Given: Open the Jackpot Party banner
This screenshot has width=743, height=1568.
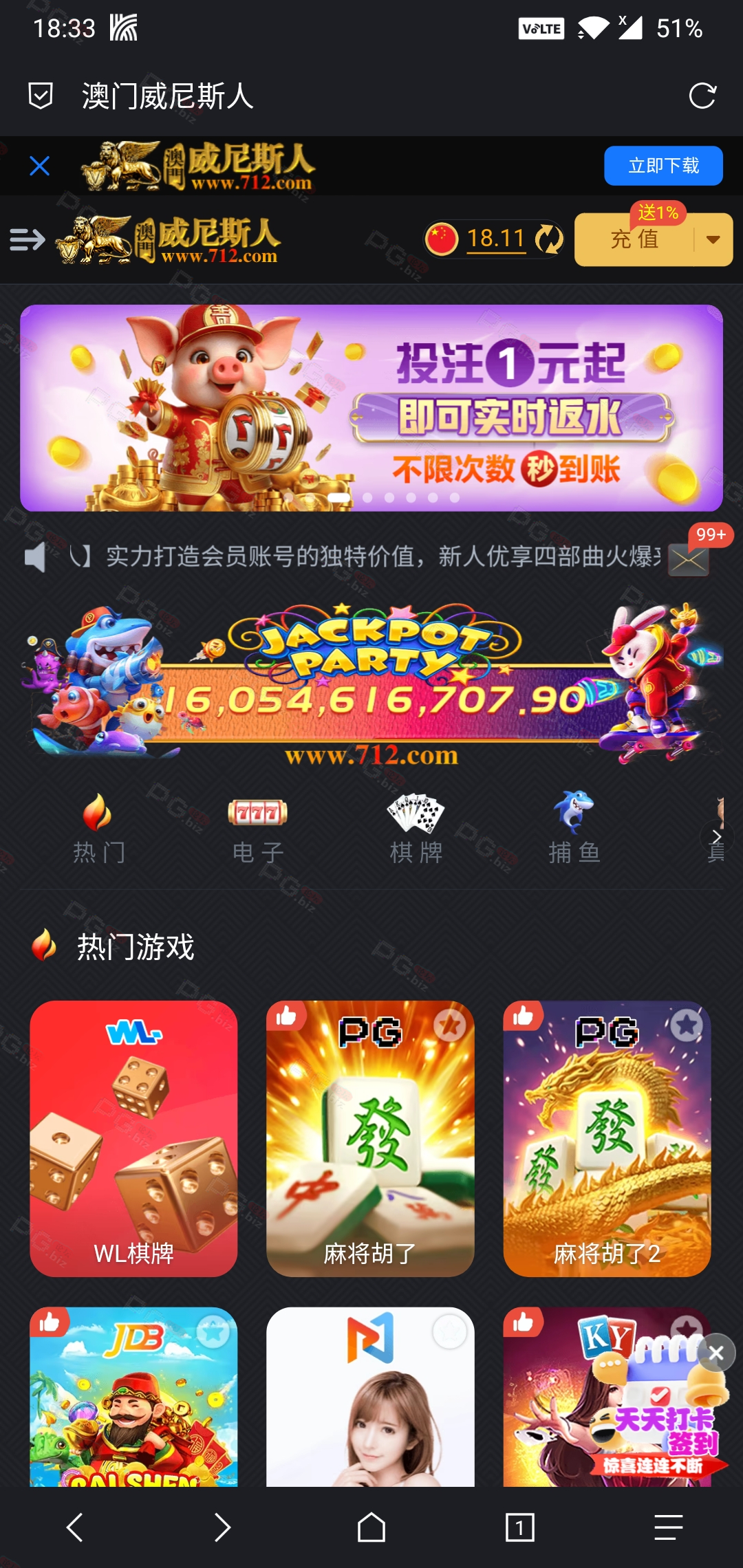Looking at the screenshot, I should tap(371, 686).
